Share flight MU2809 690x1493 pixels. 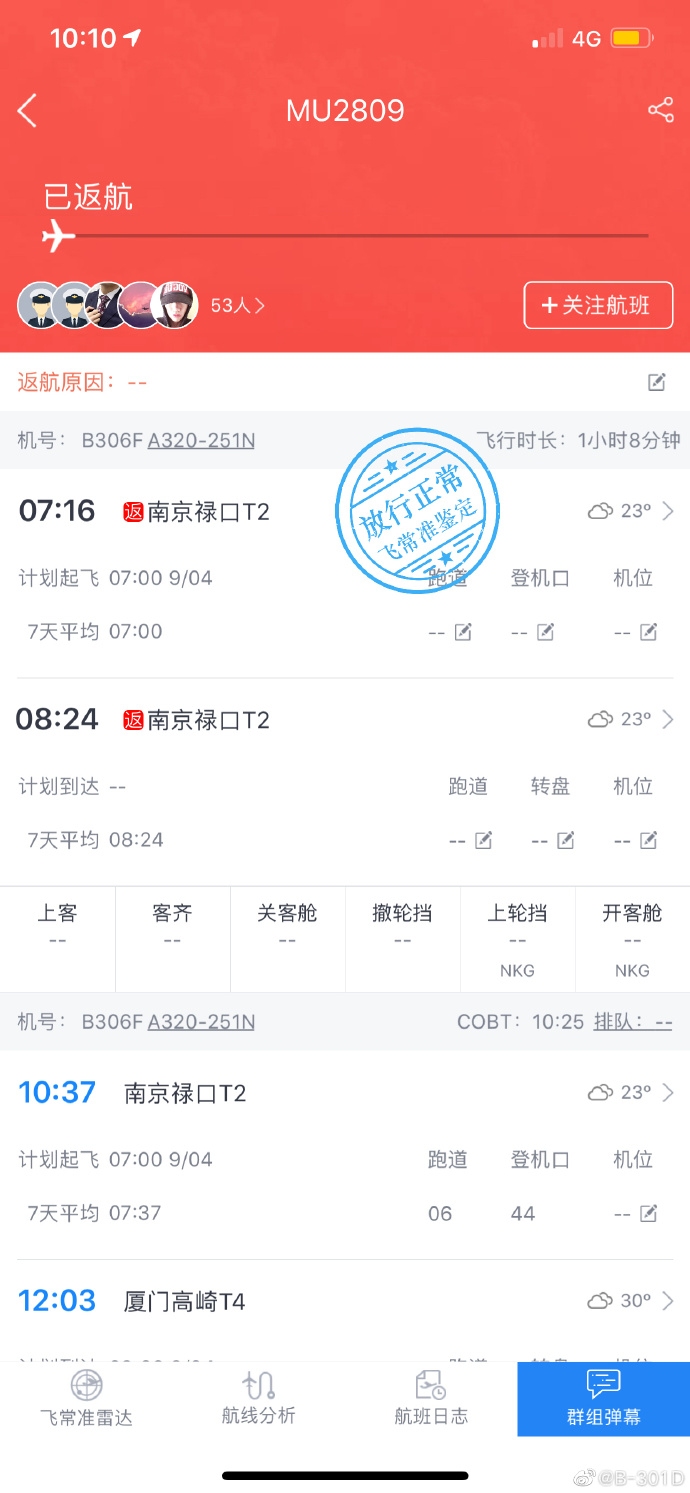(661, 110)
